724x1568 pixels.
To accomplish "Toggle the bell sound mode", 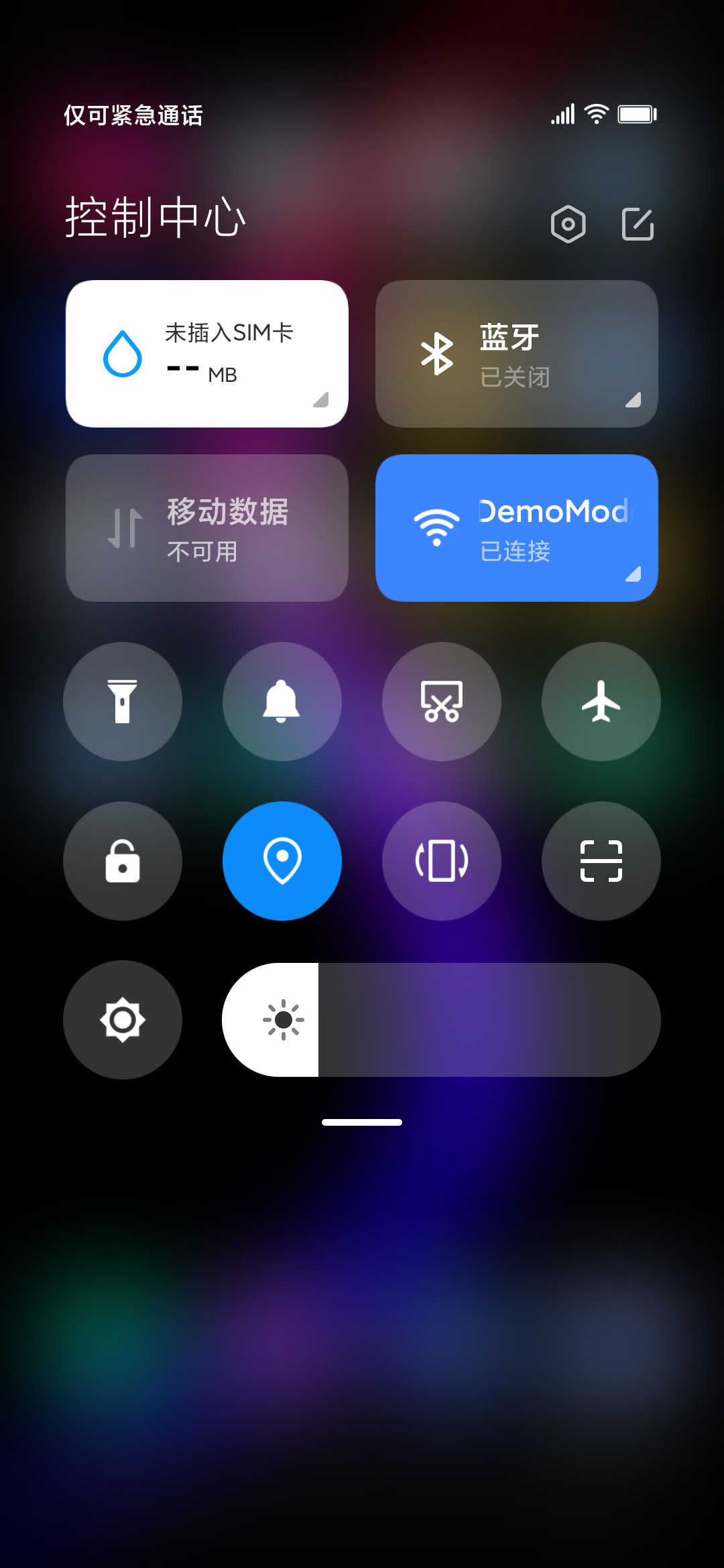I will pos(282,702).
